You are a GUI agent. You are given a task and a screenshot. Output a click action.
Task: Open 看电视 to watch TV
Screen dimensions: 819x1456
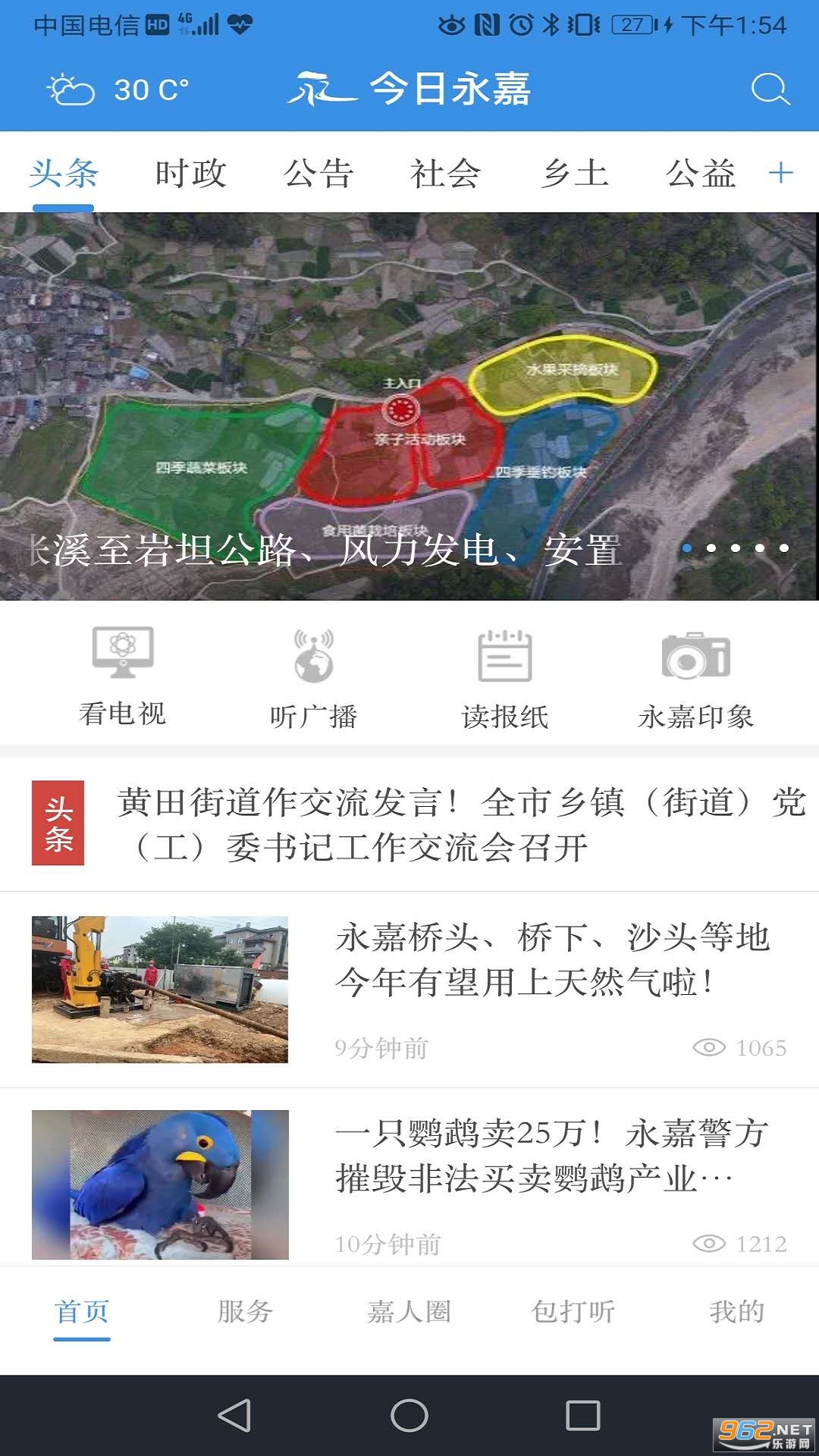point(122,676)
